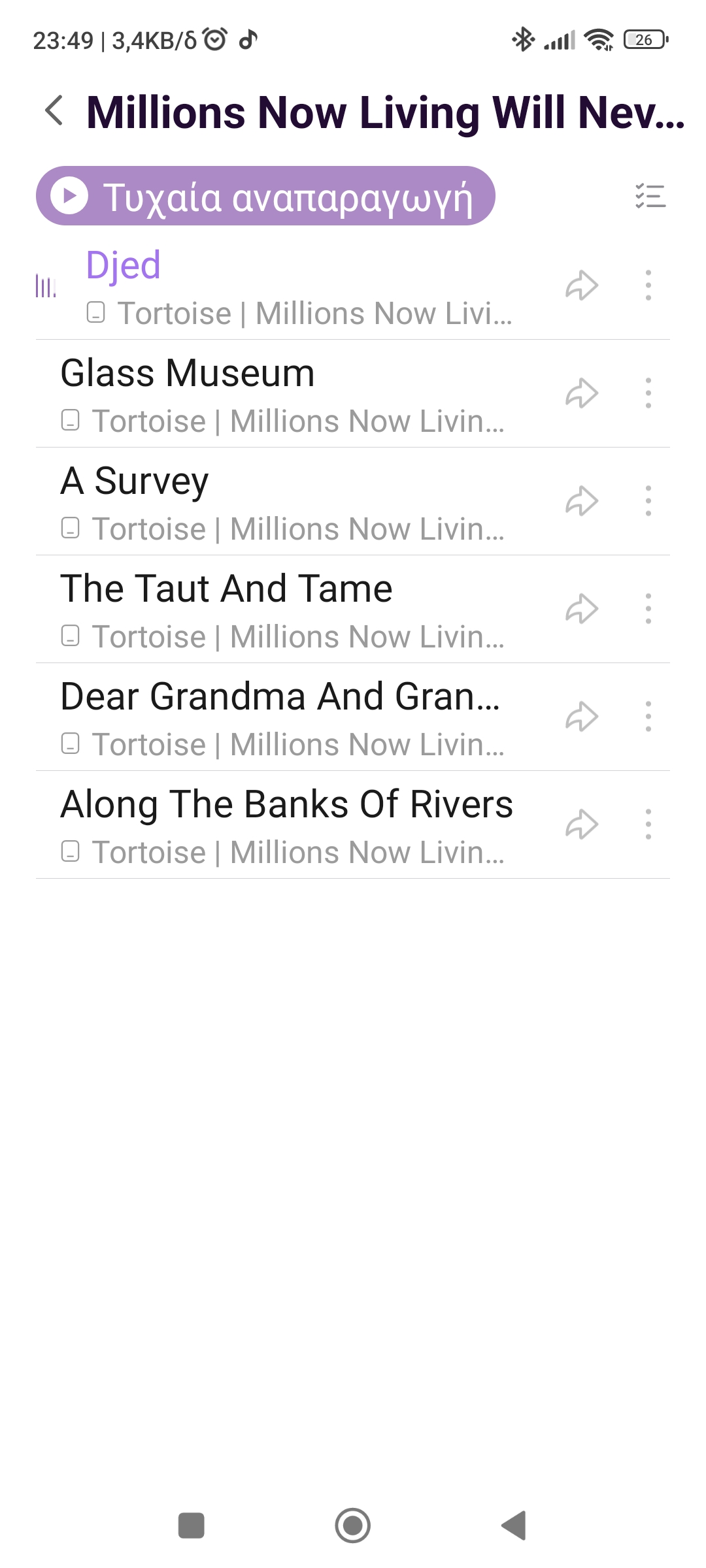Open more options for Glass Museum
The height and width of the screenshot is (1568, 706).
[x=648, y=393]
